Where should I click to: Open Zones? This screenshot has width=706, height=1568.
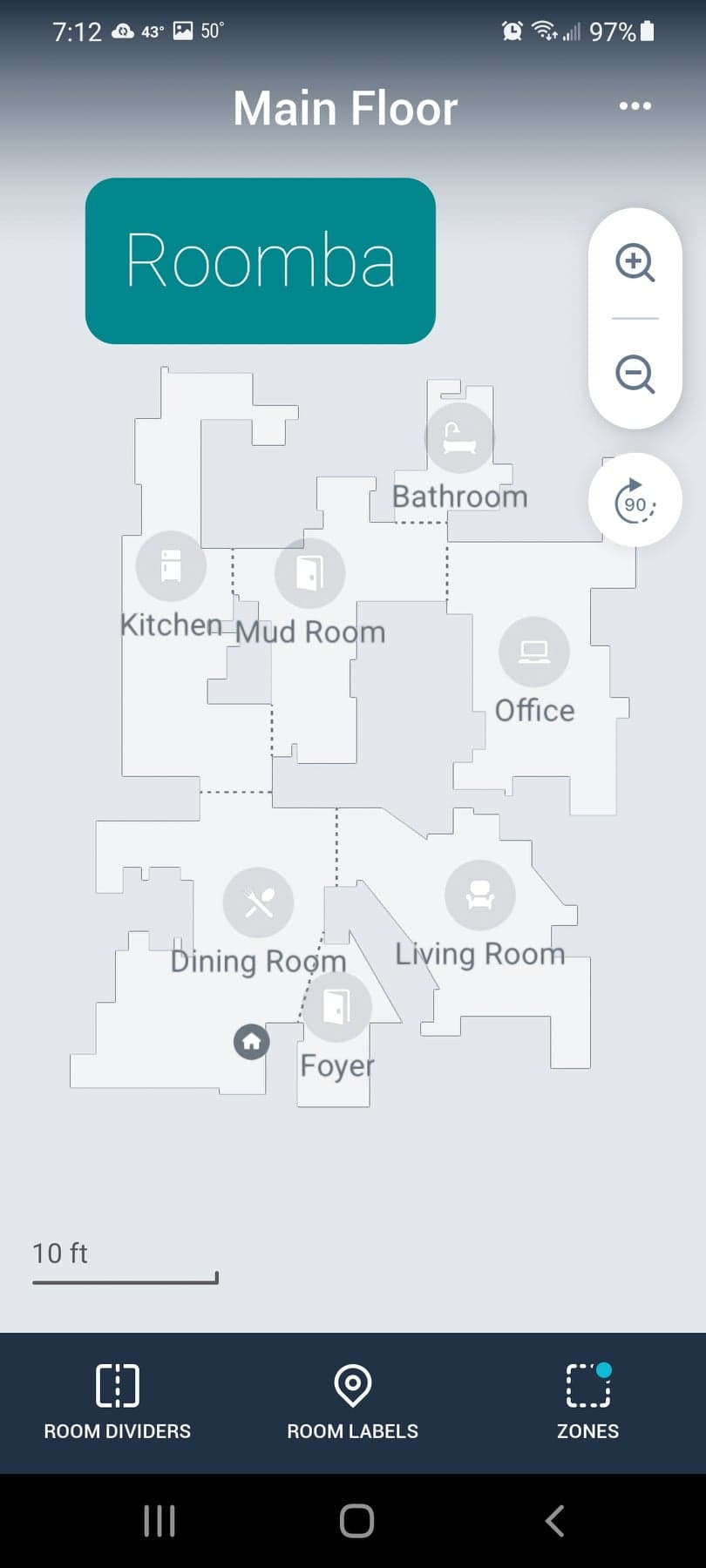point(588,1402)
